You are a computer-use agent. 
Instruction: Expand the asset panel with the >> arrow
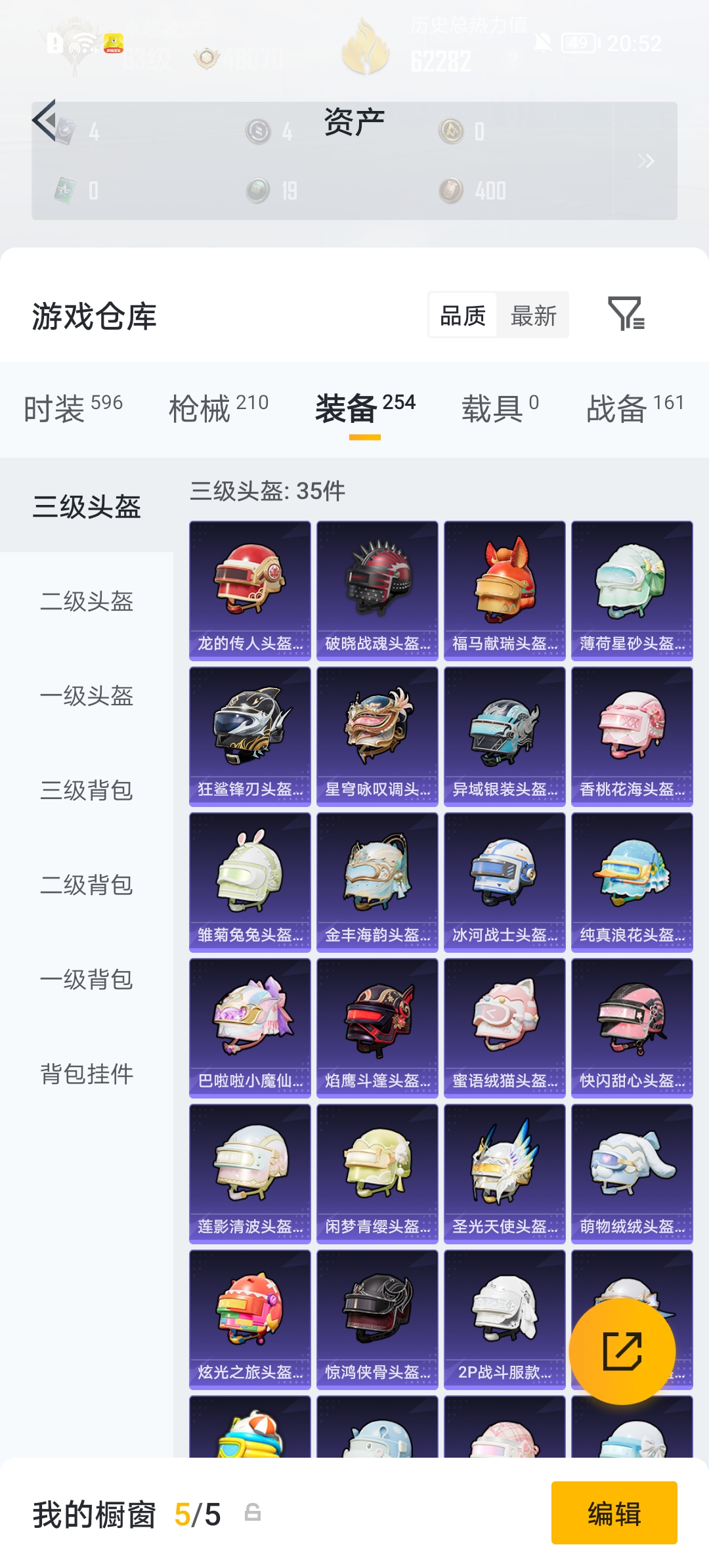pos(647,161)
